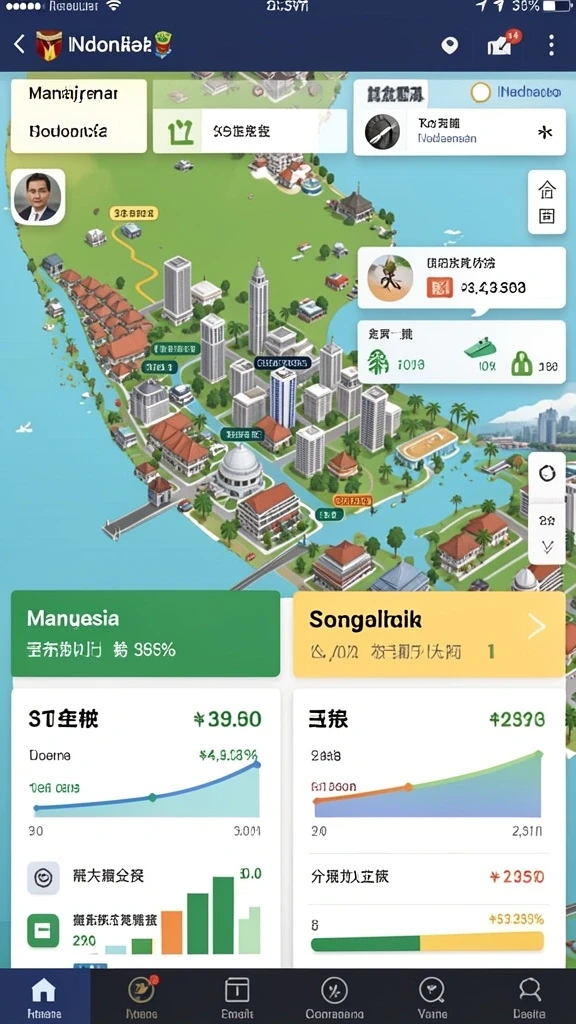Open the location pin in the header

coord(449,45)
